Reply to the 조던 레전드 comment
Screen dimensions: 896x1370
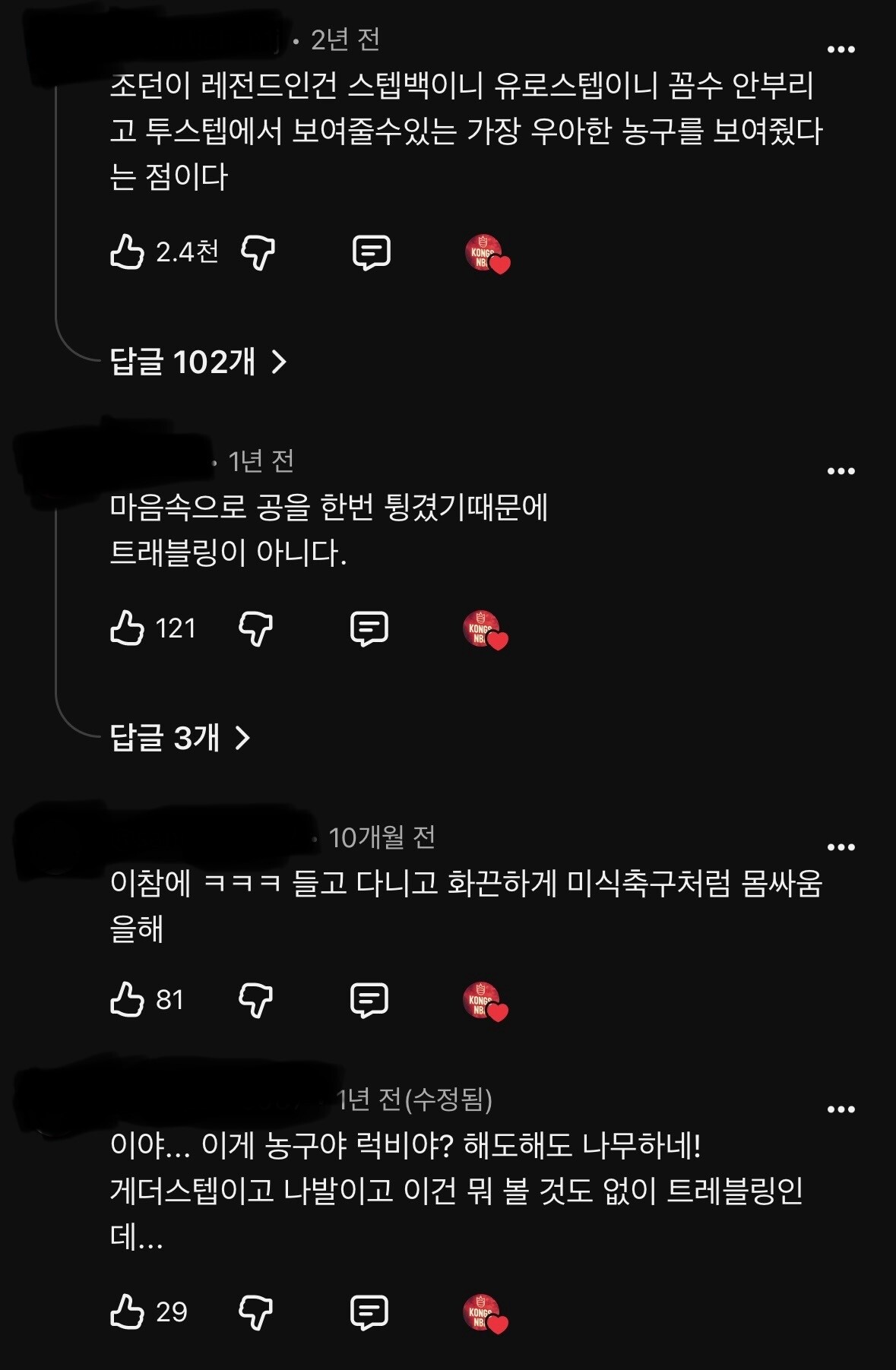(x=372, y=252)
